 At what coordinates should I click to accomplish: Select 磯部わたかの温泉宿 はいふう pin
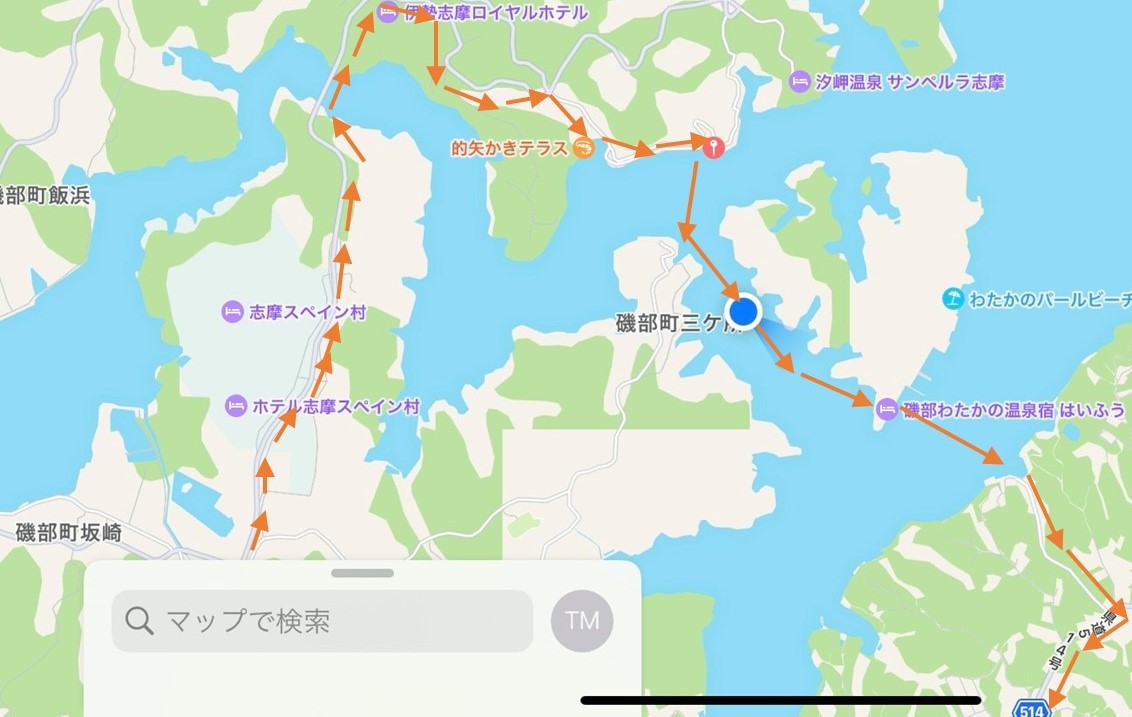[x=886, y=409]
